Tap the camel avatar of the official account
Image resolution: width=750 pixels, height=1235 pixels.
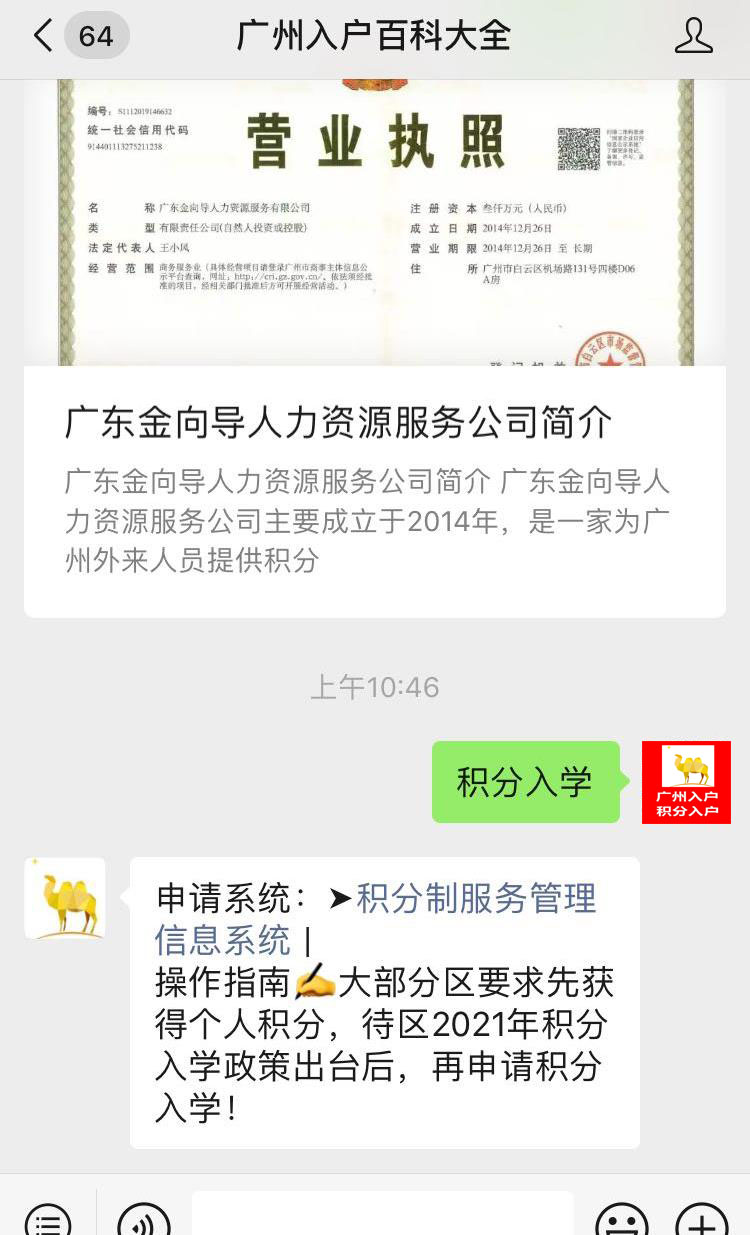tap(65, 898)
